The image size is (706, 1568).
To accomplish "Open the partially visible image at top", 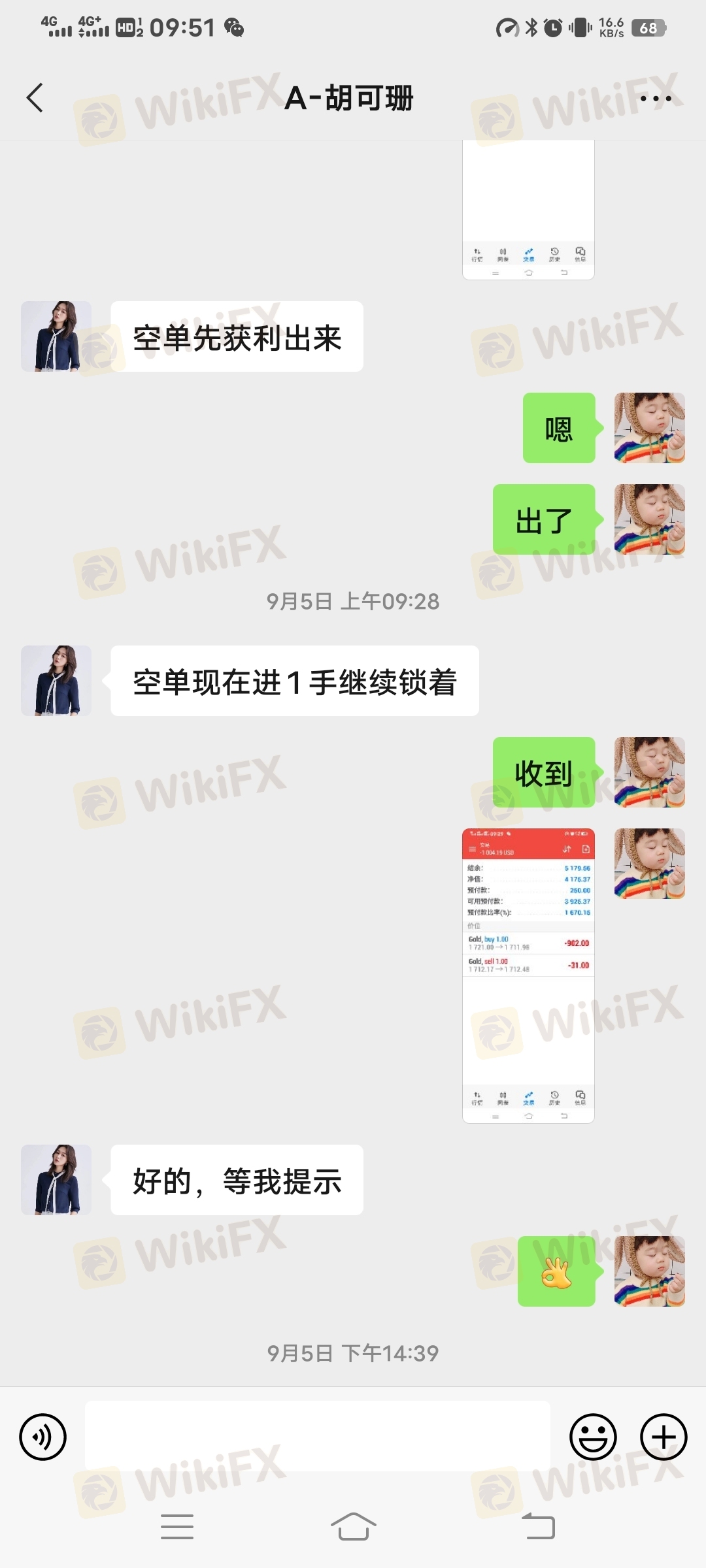I will (528, 209).
